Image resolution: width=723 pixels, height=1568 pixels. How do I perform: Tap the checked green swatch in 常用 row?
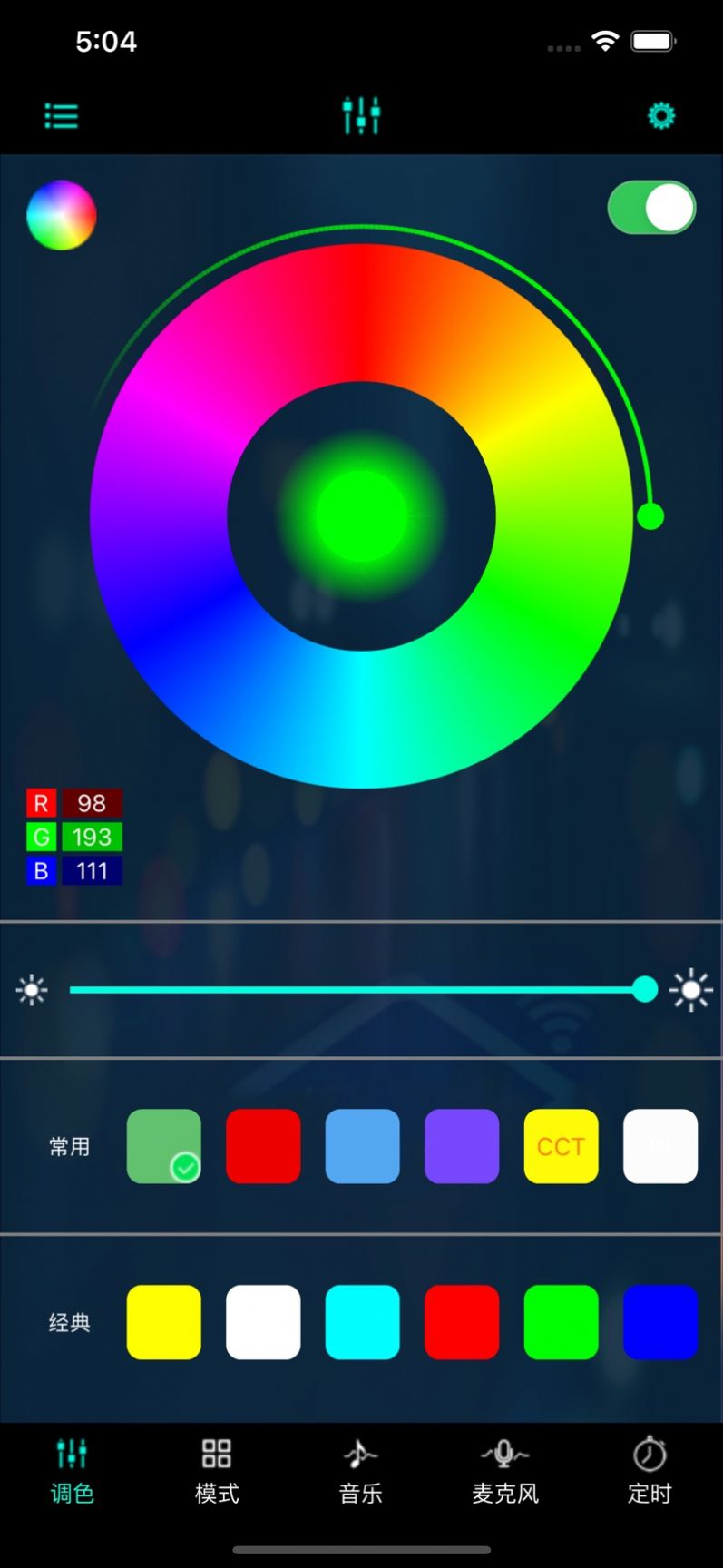point(163,1146)
